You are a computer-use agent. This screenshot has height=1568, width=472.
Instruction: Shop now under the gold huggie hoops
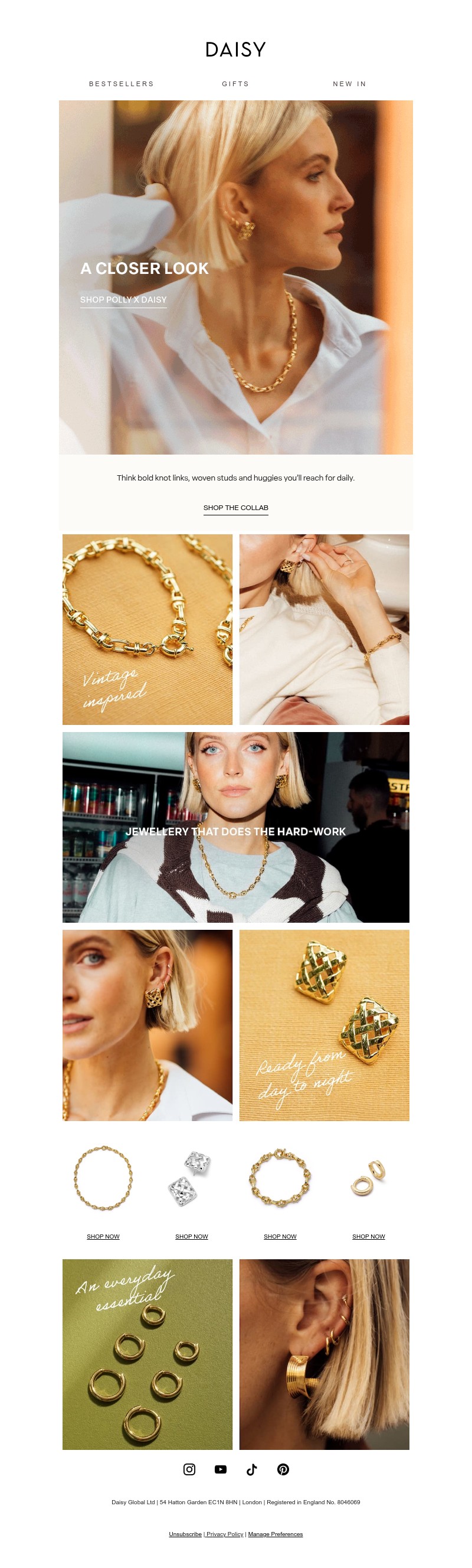[x=369, y=1236]
